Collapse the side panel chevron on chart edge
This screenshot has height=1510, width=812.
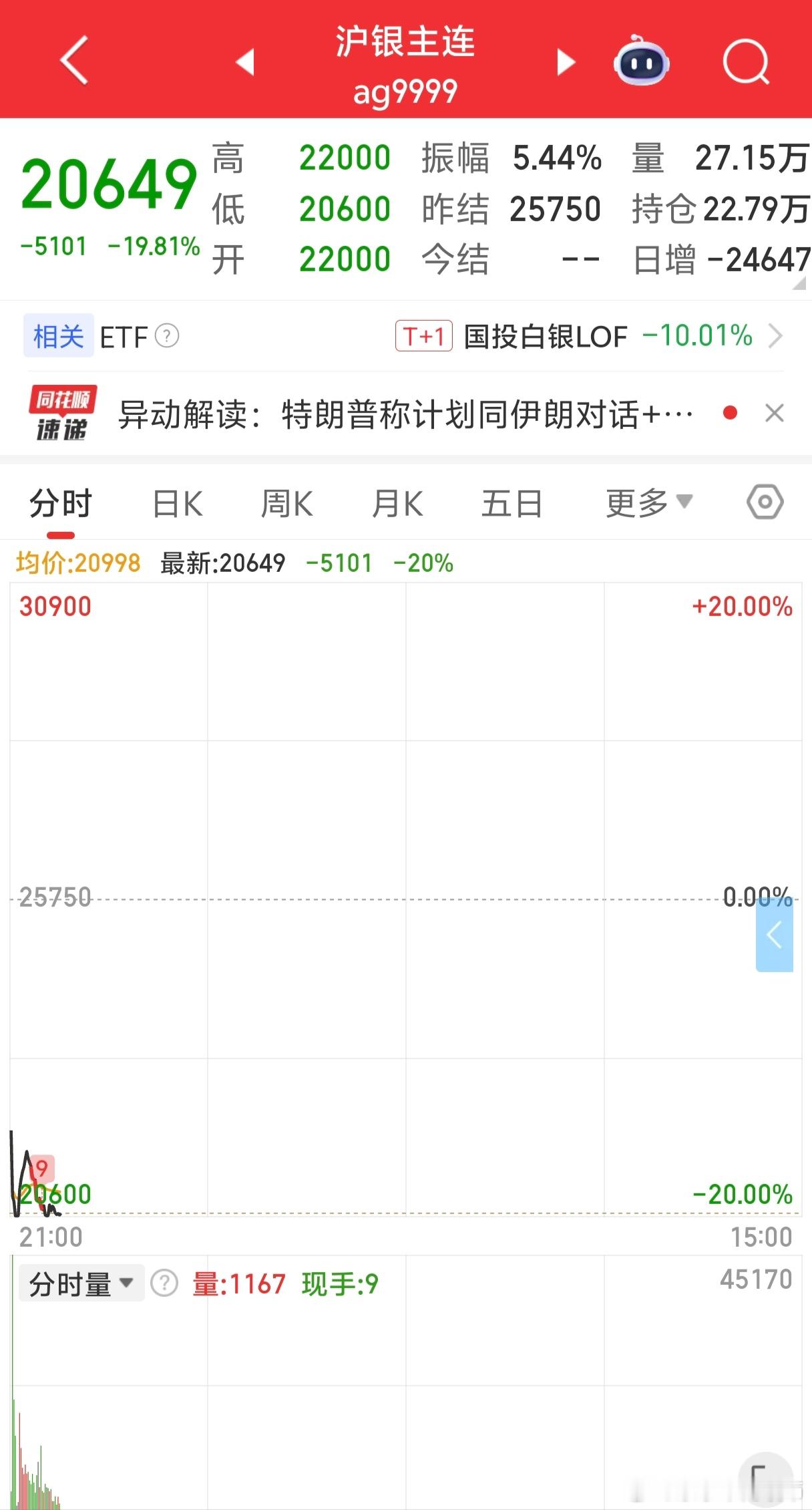pyautogui.click(x=775, y=935)
